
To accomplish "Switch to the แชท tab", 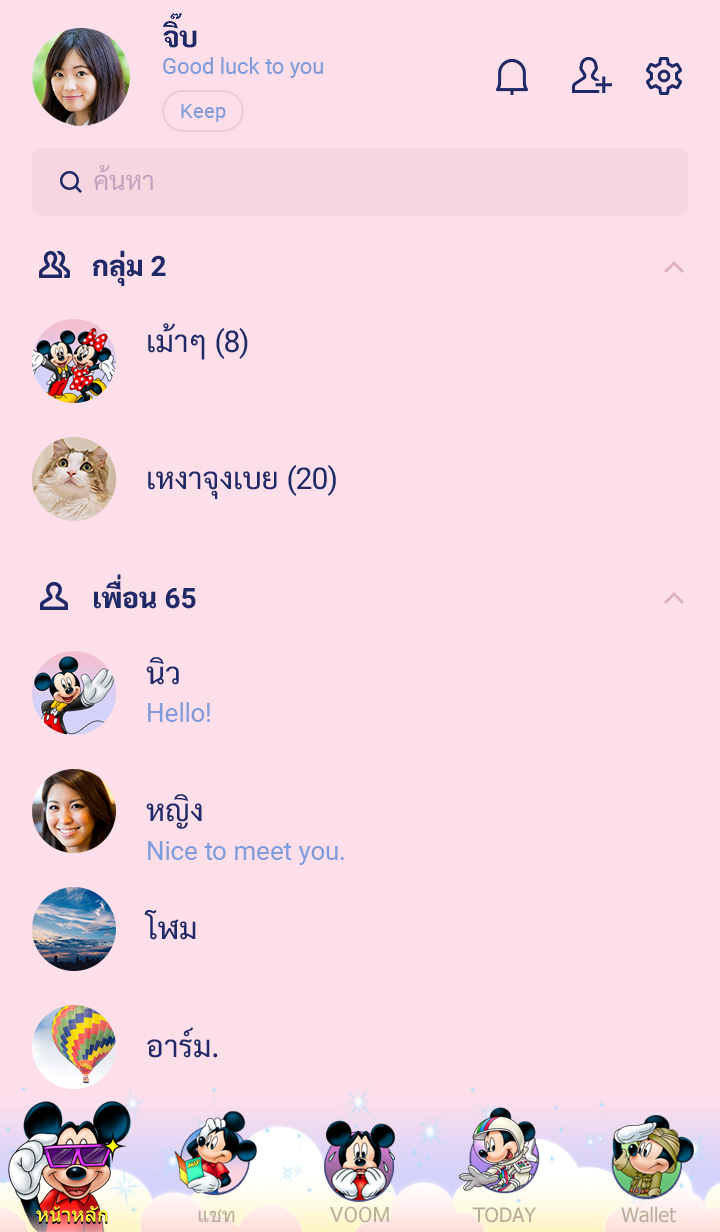I will pyautogui.click(x=216, y=1170).
